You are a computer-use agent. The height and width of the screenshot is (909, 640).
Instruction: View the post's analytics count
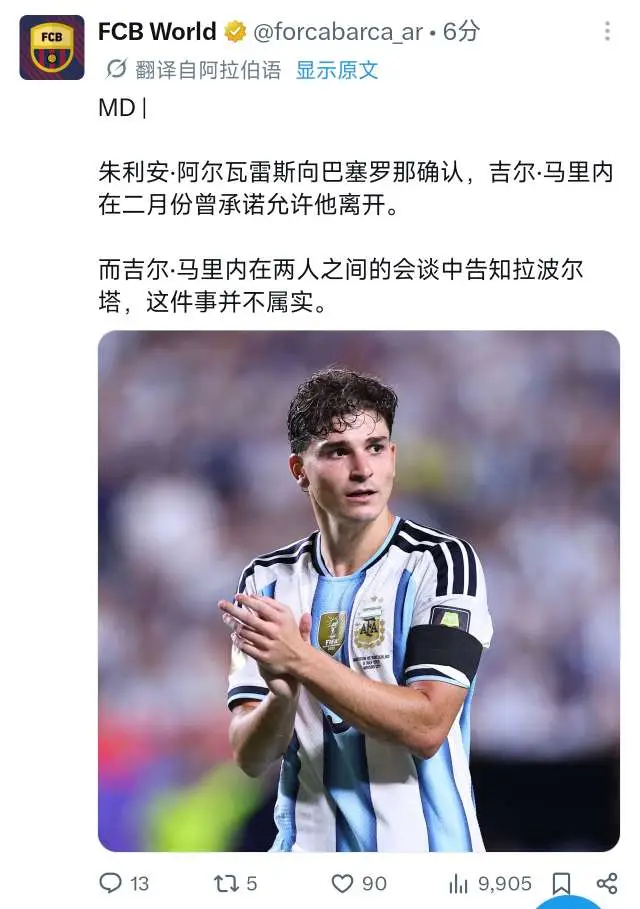pos(490,883)
